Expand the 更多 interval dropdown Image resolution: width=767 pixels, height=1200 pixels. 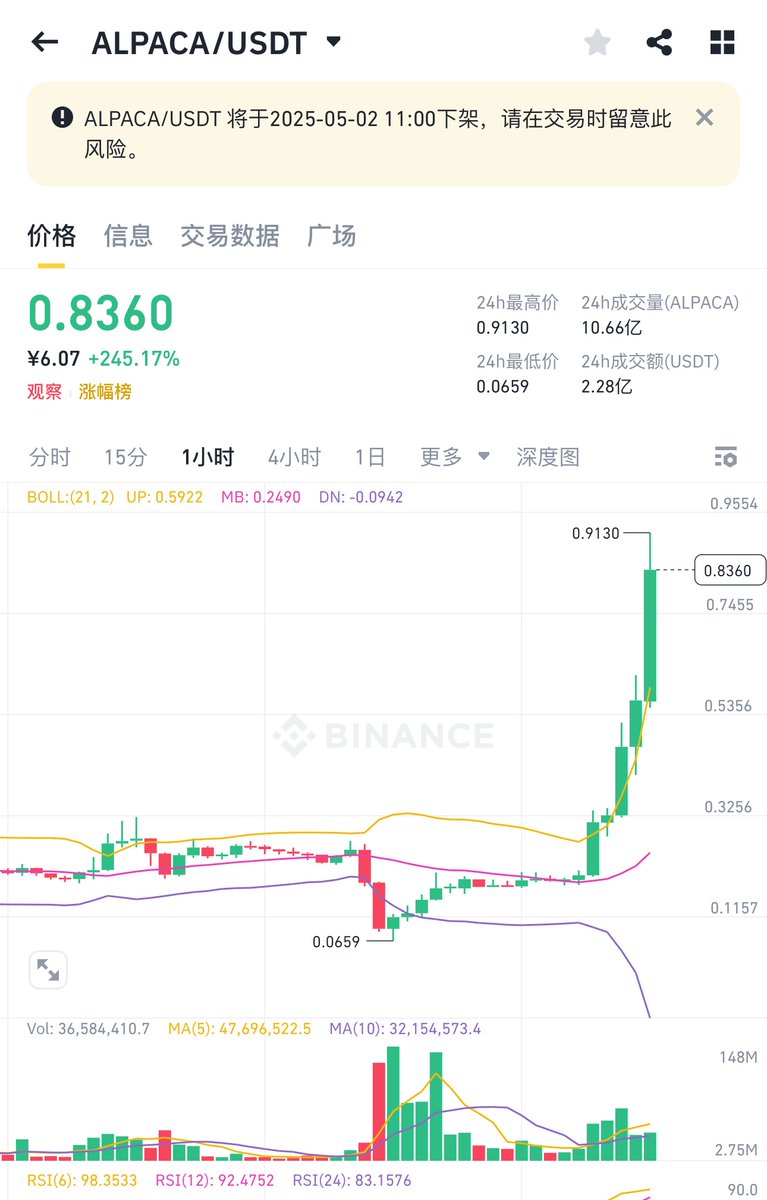454,457
